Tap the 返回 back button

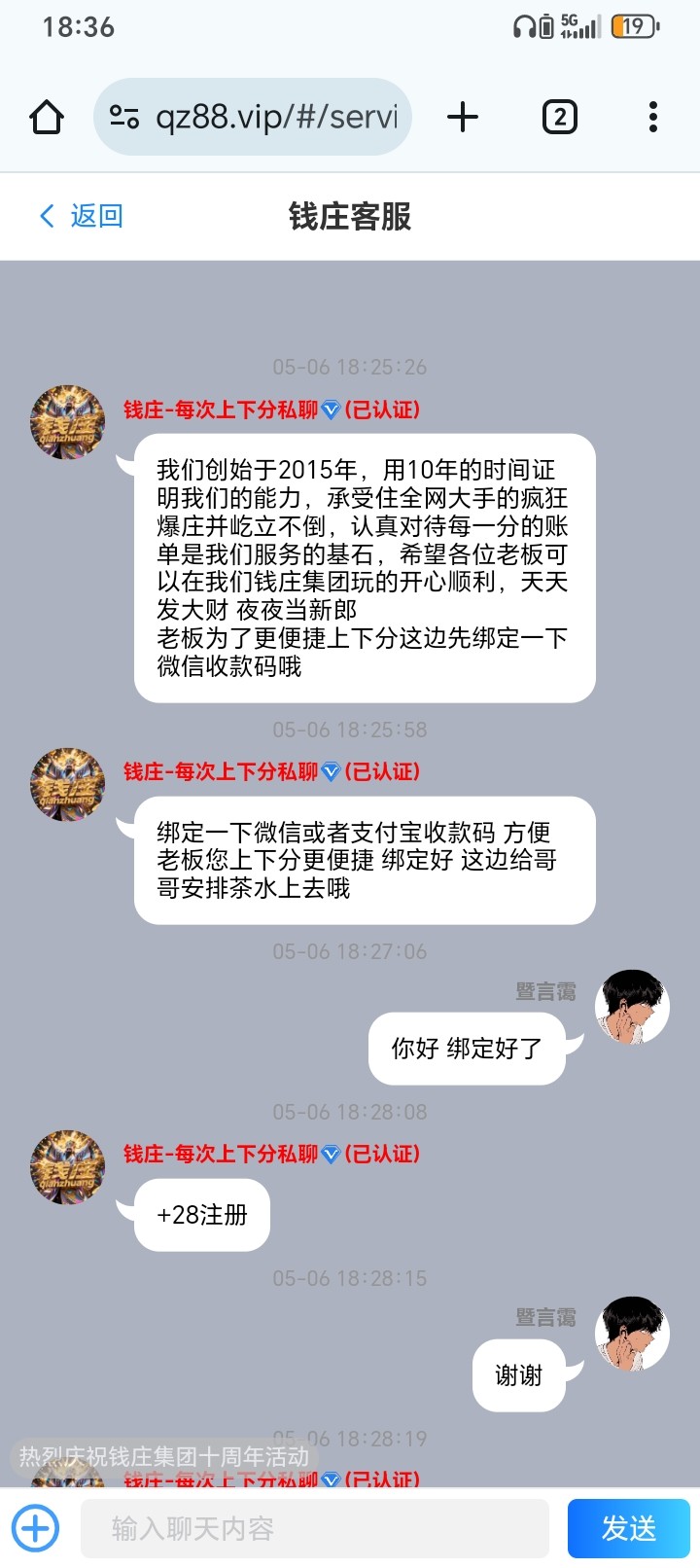(x=82, y=216)
